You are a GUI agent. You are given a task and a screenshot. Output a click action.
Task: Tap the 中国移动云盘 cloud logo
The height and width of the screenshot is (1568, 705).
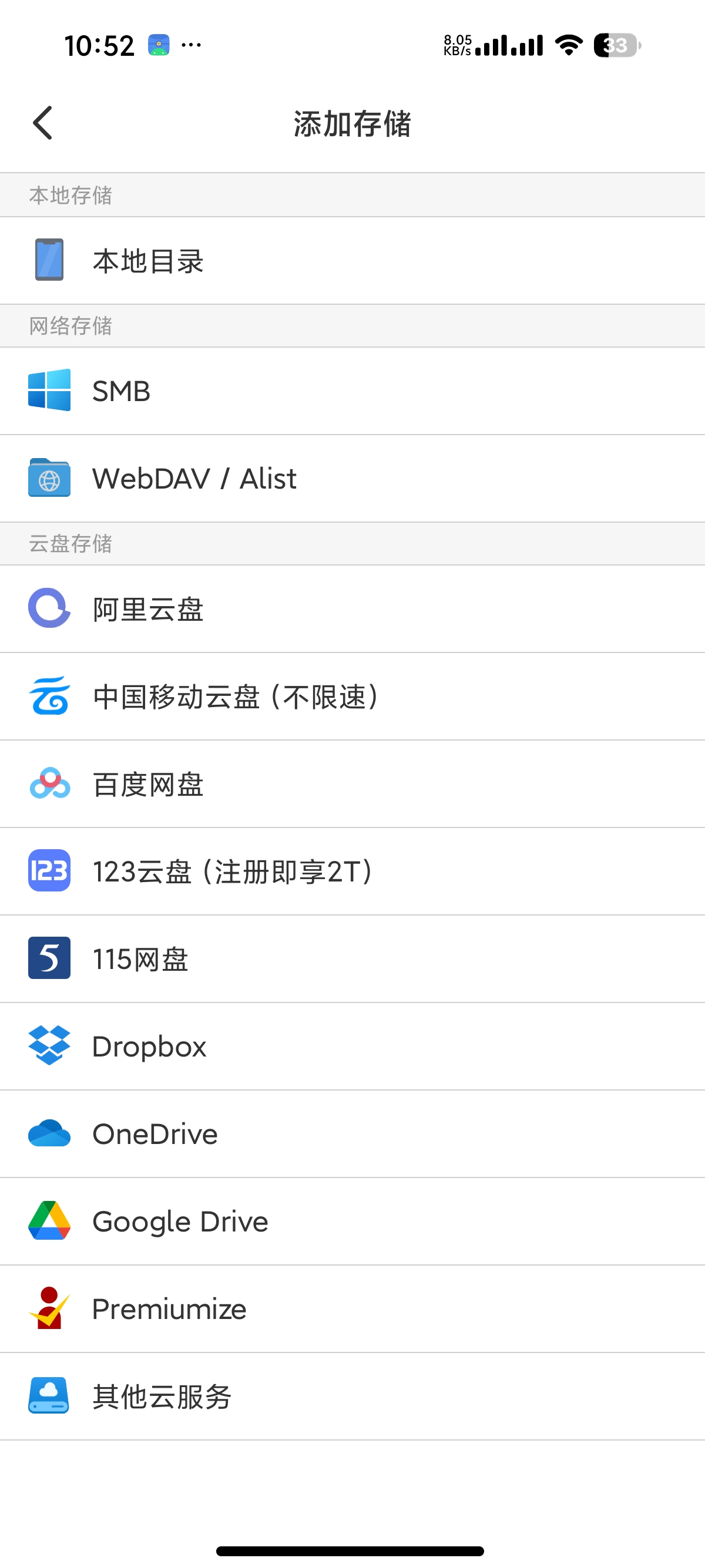(49, 697)
